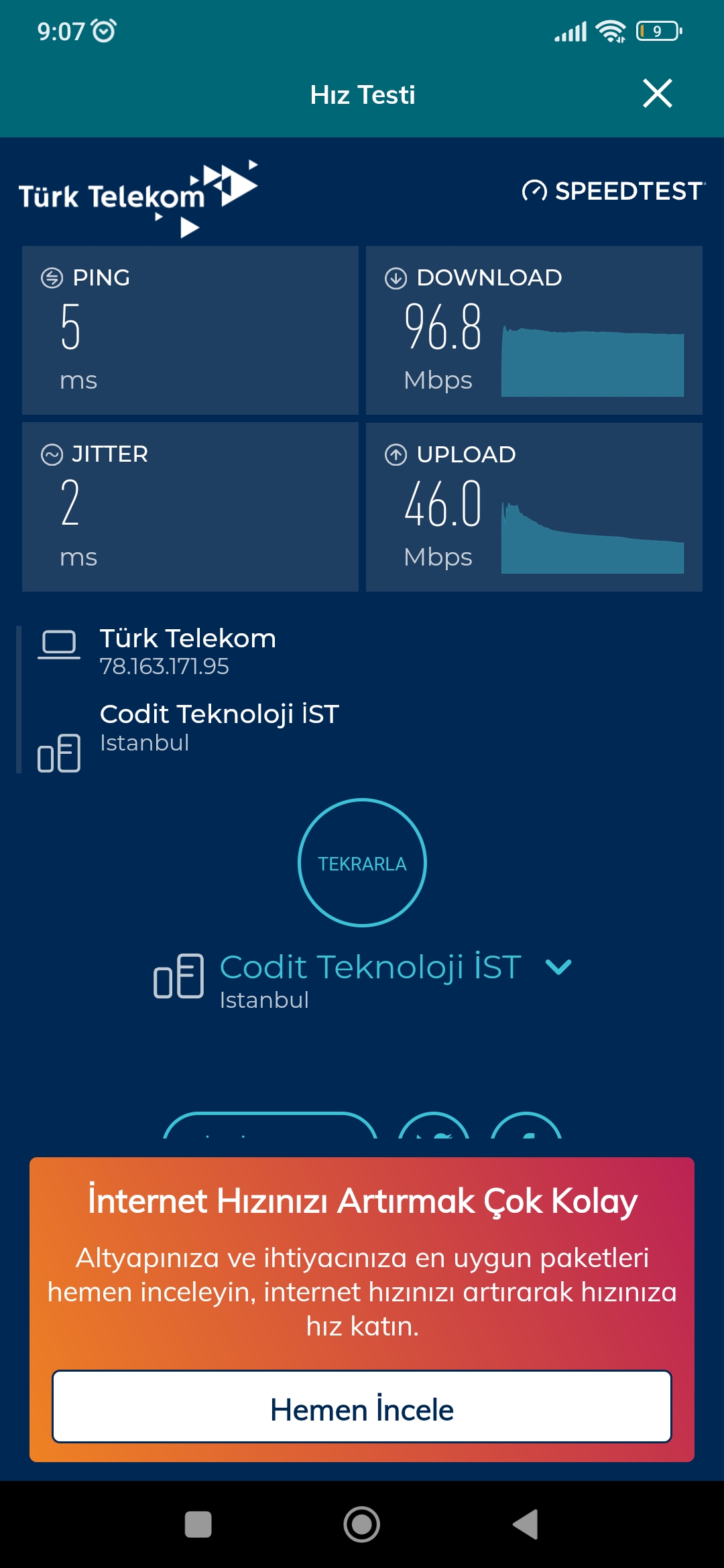Go to the Android home screen
The image size is (724, 1568).
pos(362,1524)
